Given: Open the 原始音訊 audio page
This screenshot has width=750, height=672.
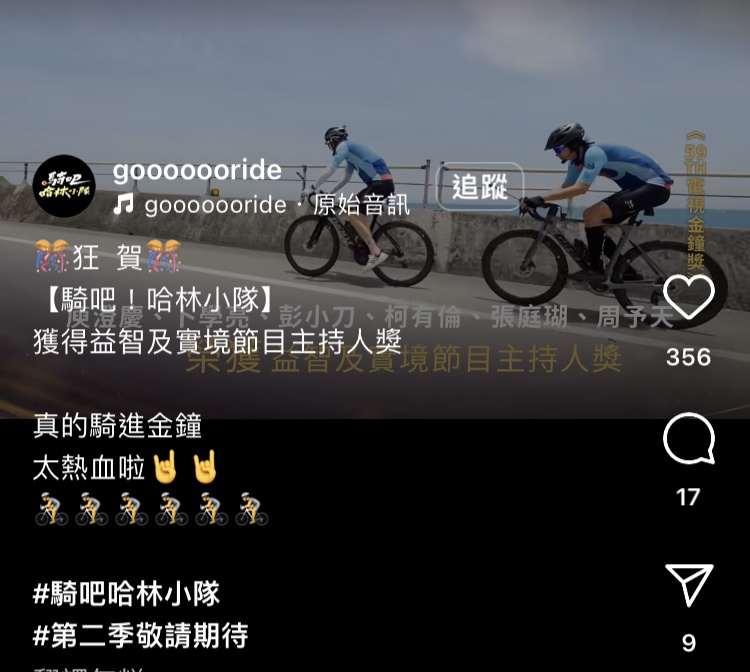Looking at the screenshot, I should tap(262, 205).
